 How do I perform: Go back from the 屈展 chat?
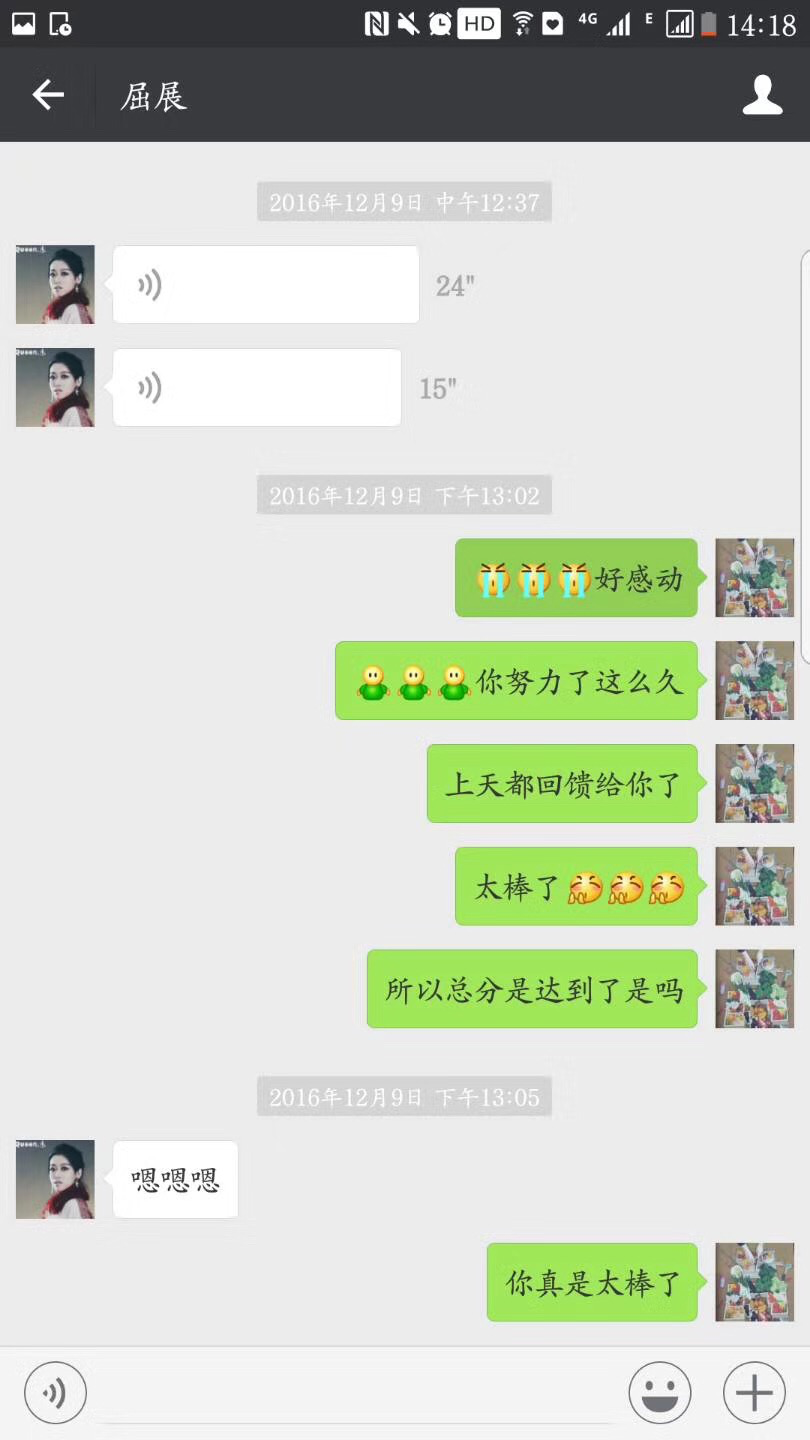tap(47, 95)
